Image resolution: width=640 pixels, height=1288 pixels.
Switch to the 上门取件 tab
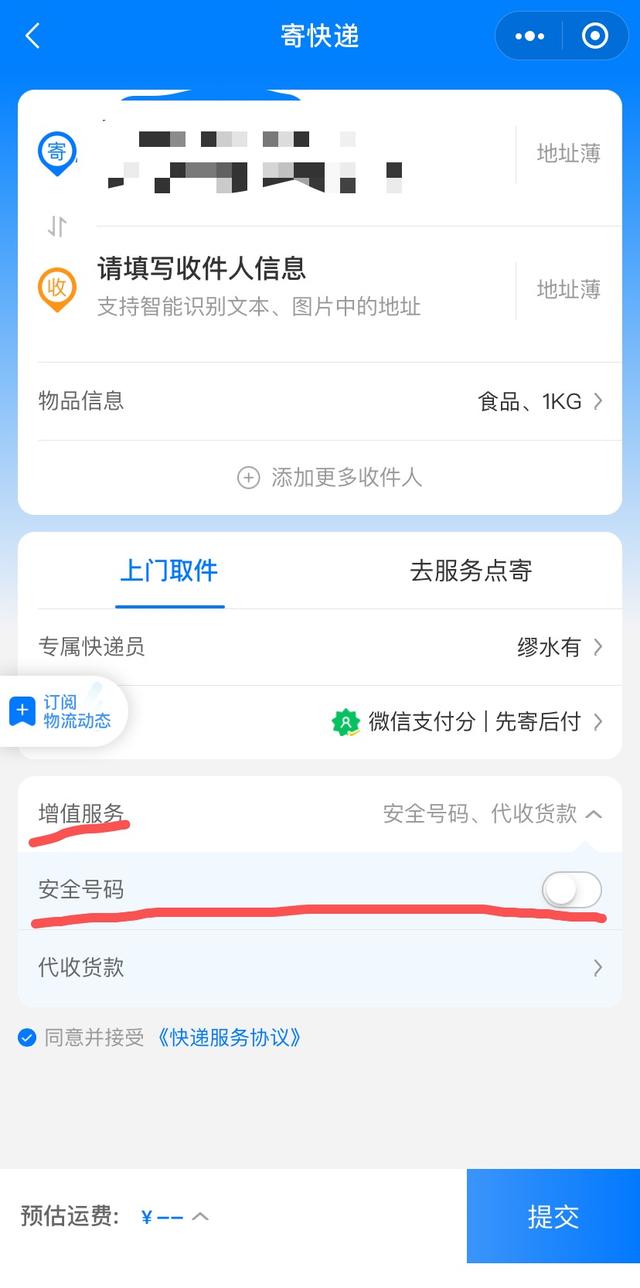tap(169, 571)
